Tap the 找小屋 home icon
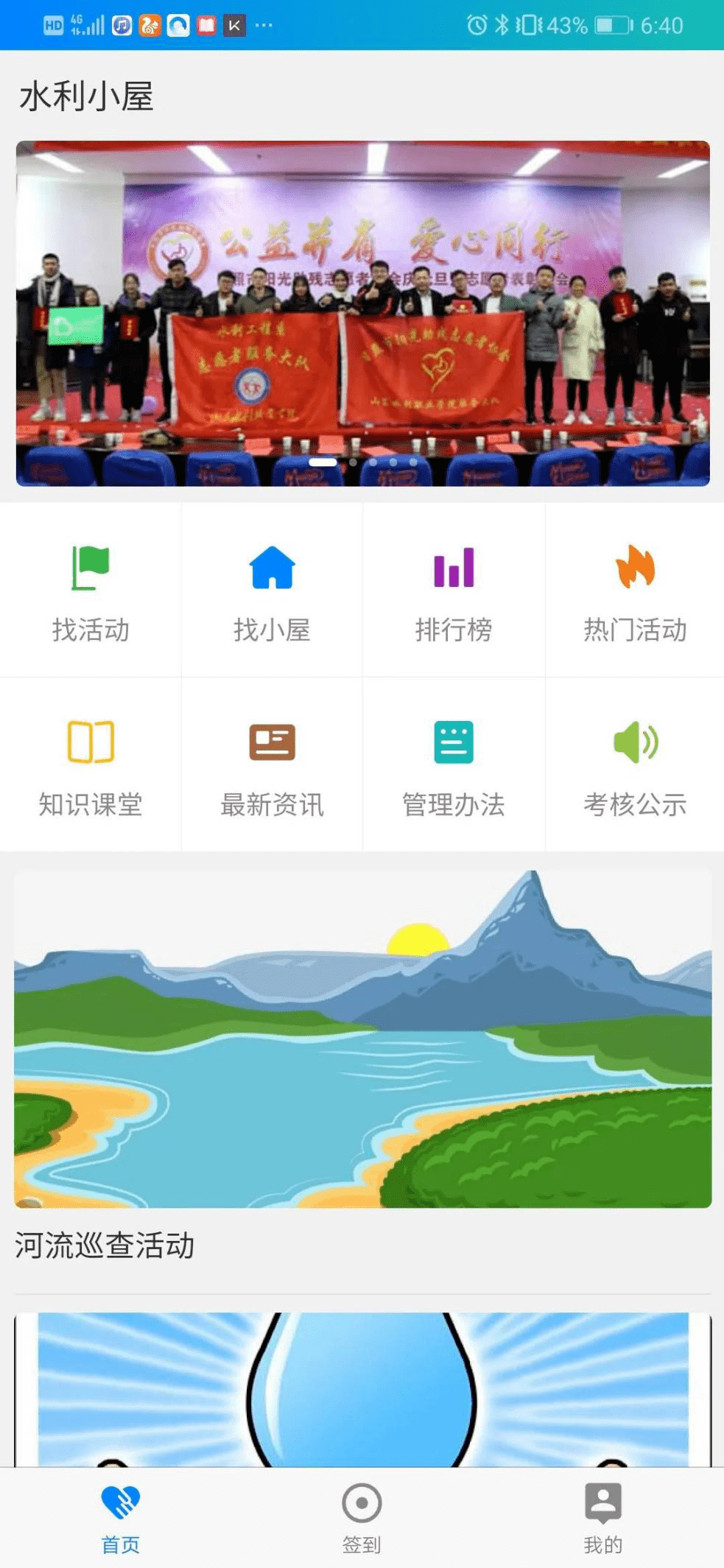 click(272, 567)
